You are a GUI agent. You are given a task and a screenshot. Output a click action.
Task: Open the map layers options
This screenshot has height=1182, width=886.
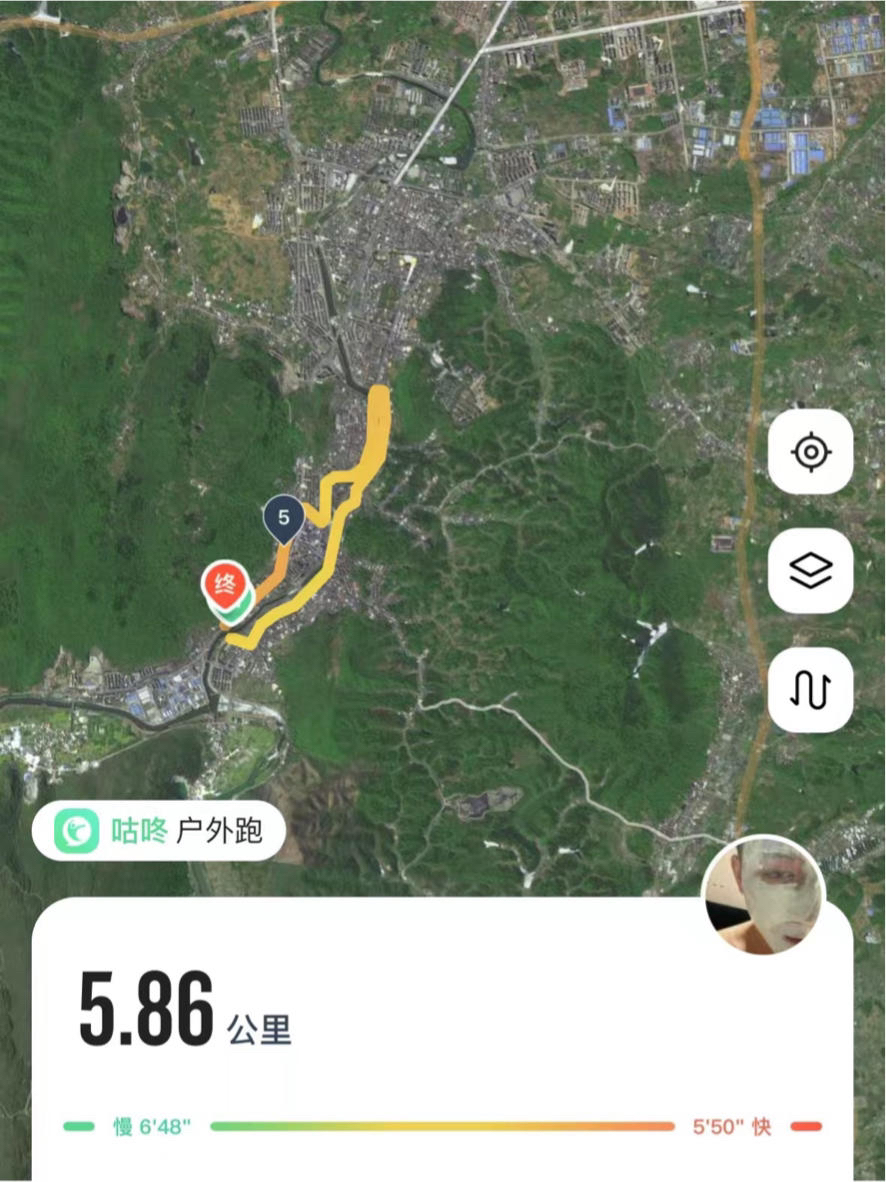pos(810,571)
